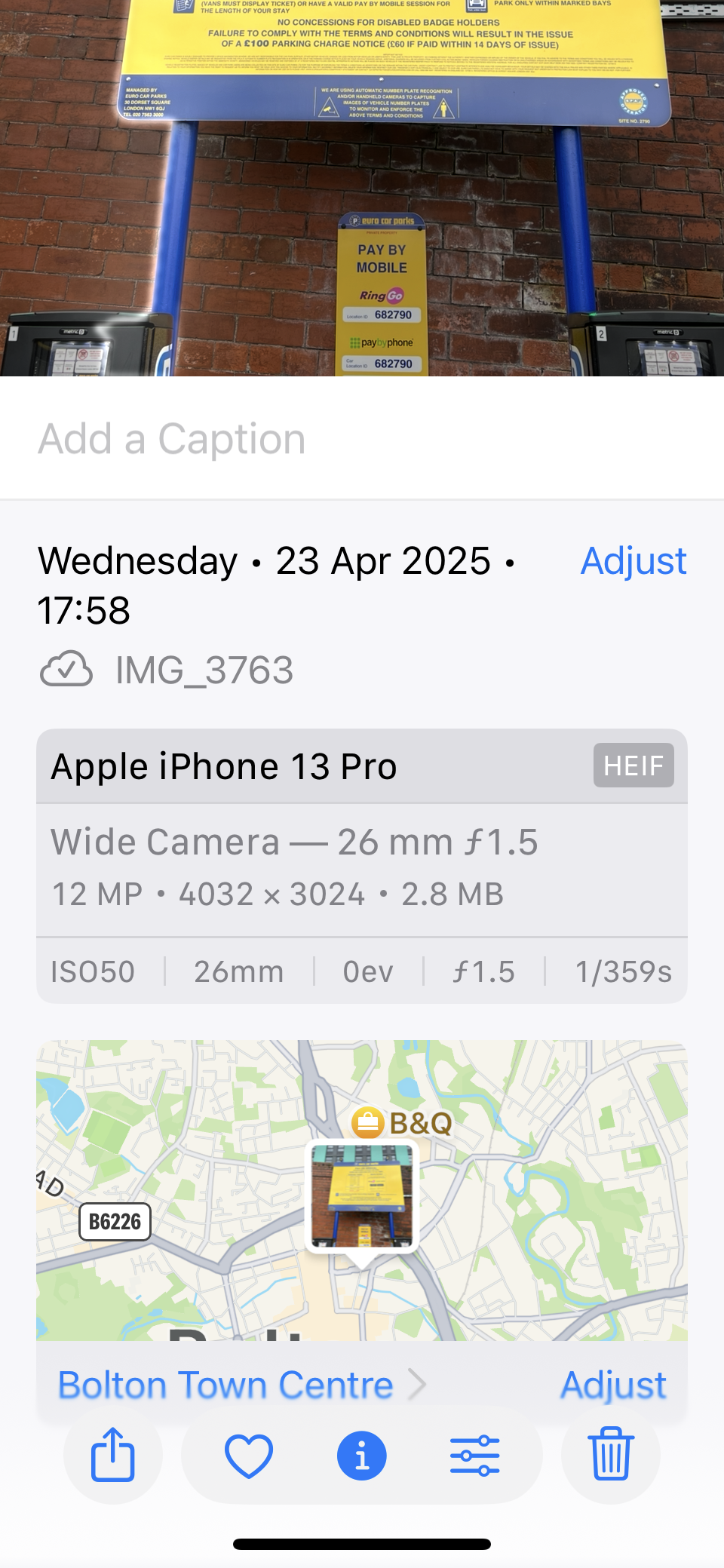
Task: Close the info panel with the info button
Action: (x=362, y=1455)
